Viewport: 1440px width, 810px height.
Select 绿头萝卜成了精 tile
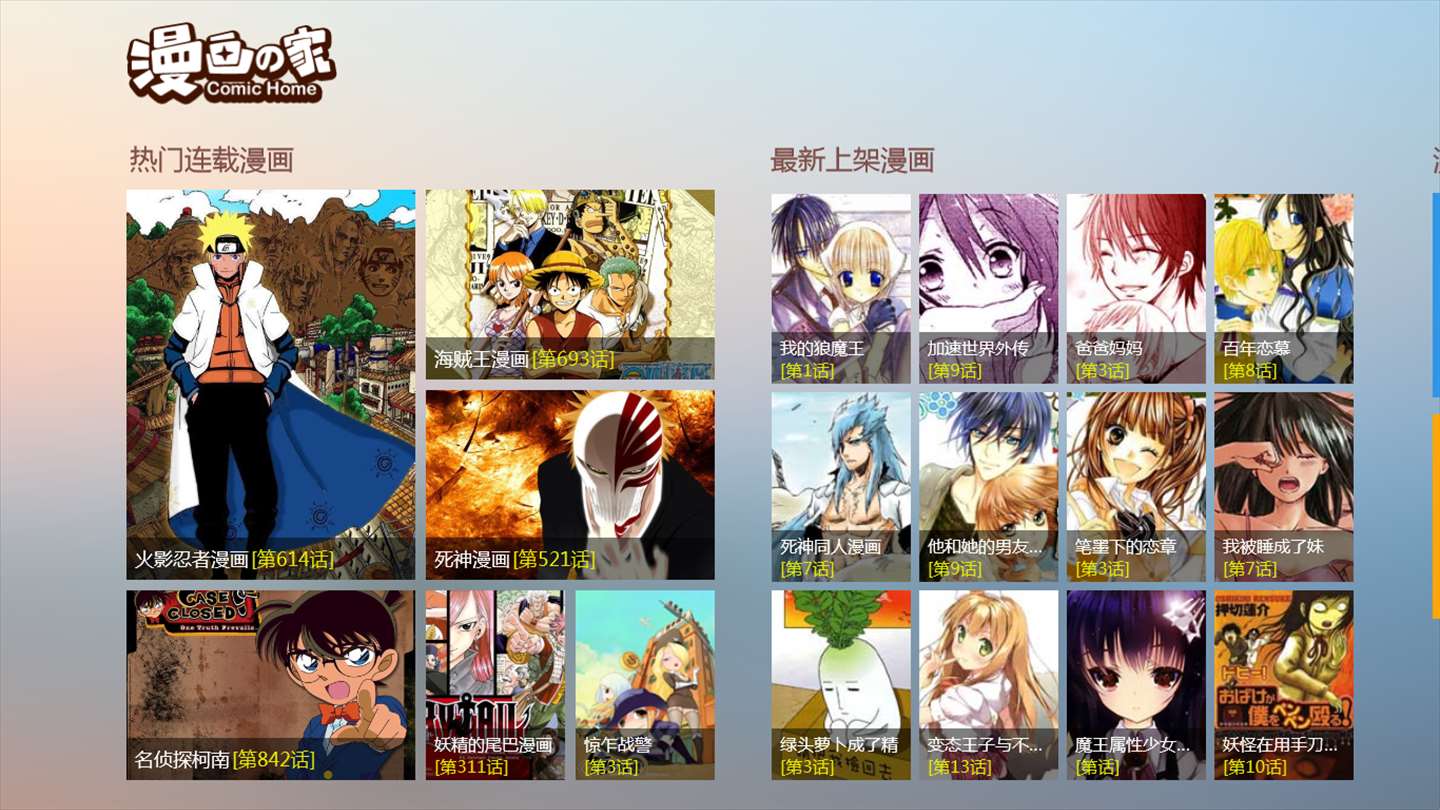[x=840, y=684]
